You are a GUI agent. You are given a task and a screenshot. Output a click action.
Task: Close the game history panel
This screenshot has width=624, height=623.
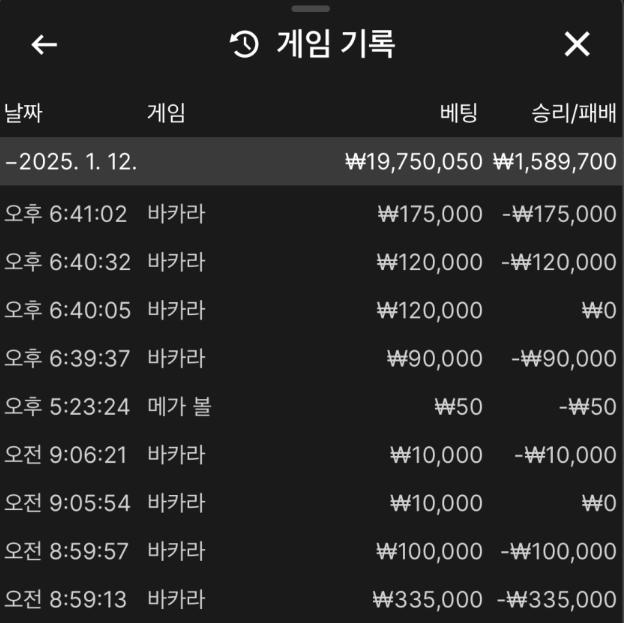point(577,44)
